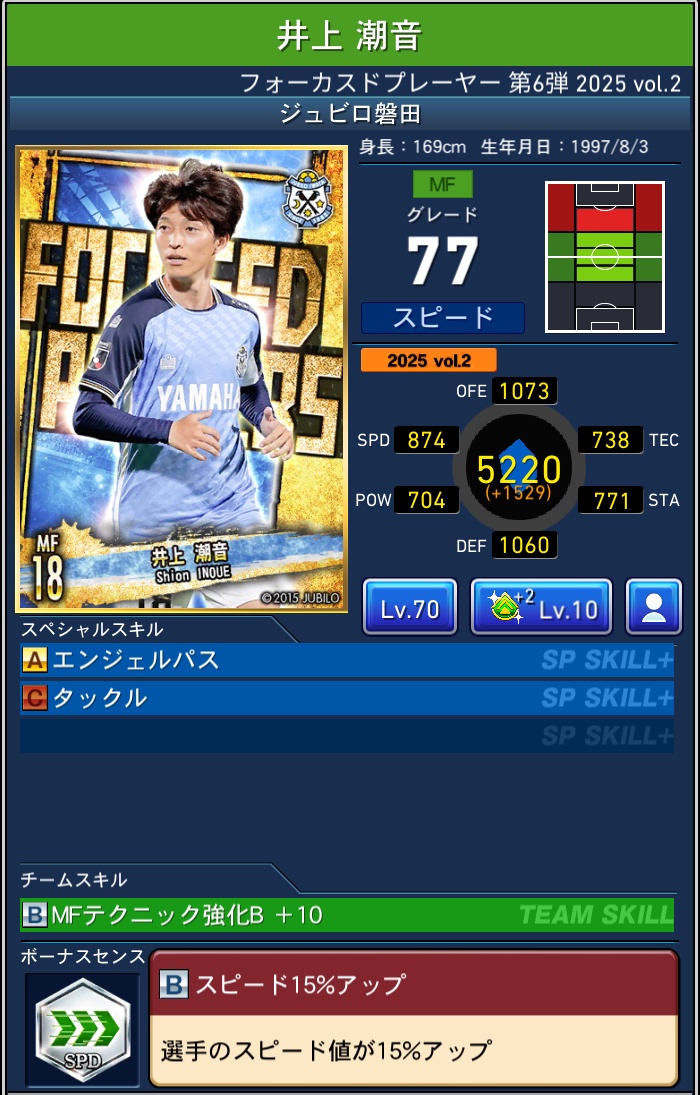Tap the player profile icon button
700x1095 pixels.
(654, 607)
